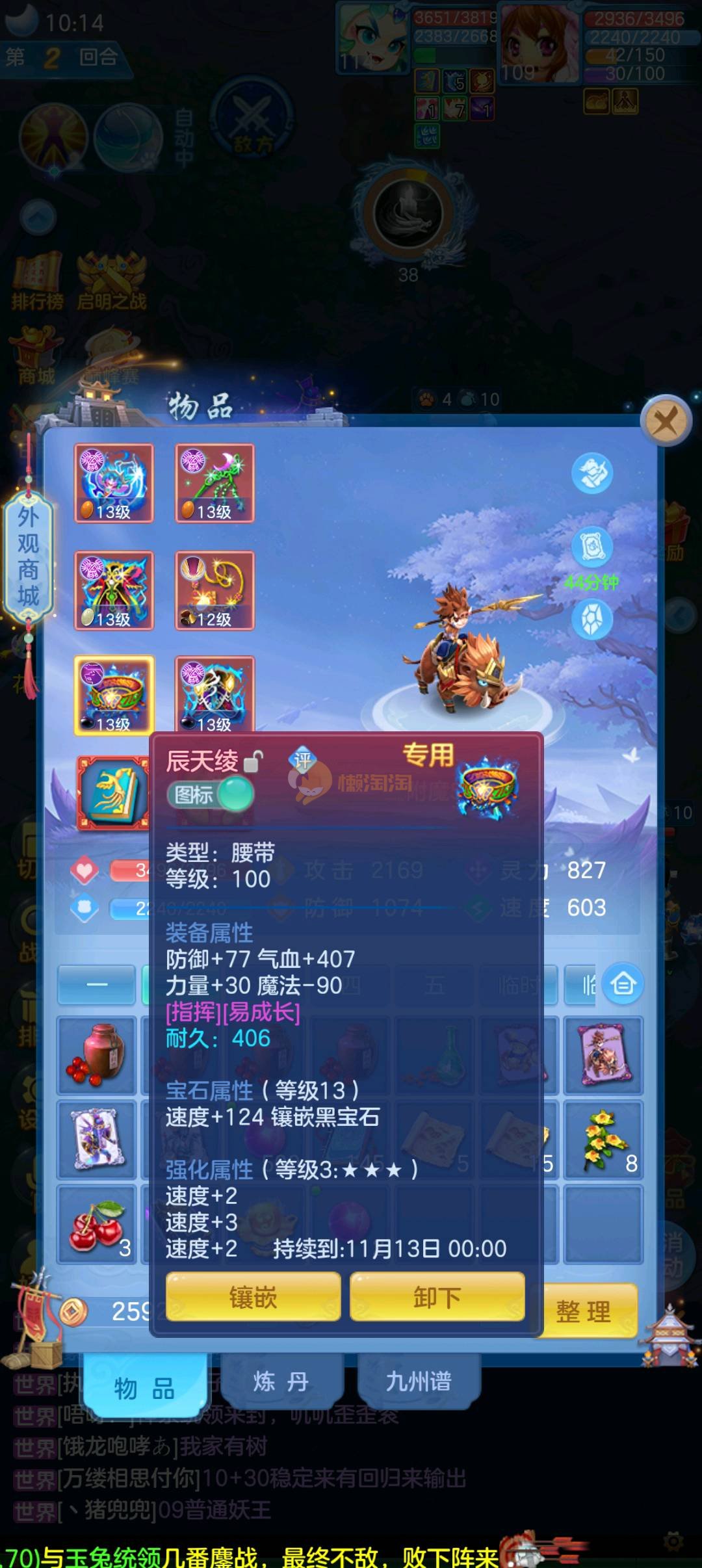
Task: Select the first bag page tab 一
Action: pyautogui.click(x=97, y=984)
